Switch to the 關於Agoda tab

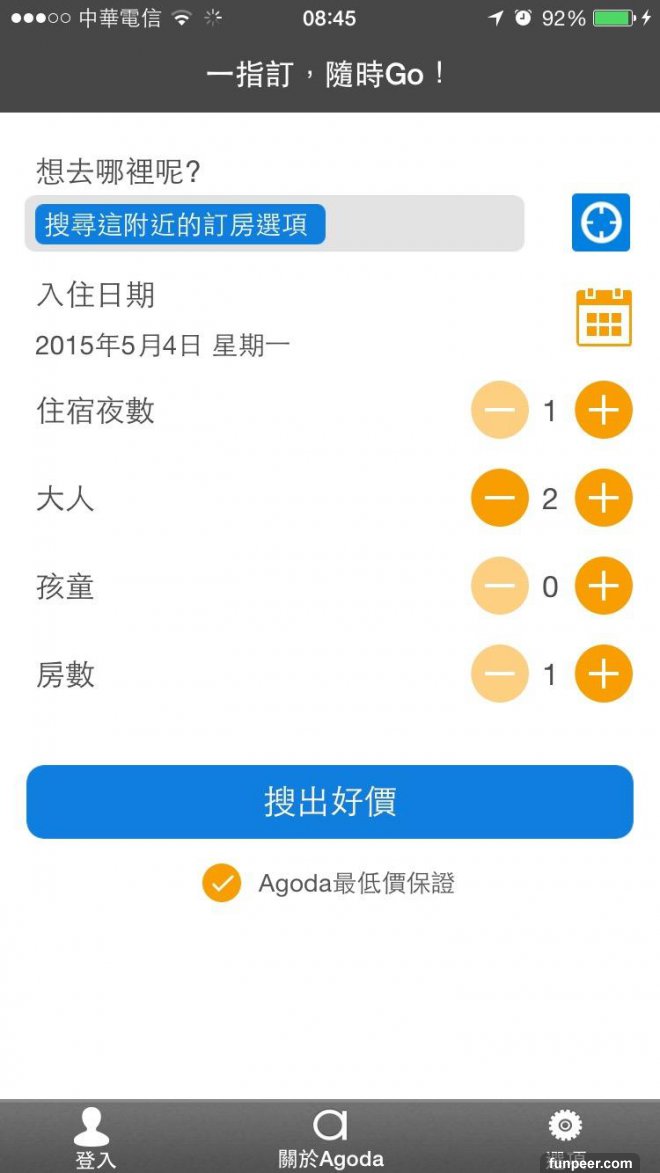click(330, 1138)
